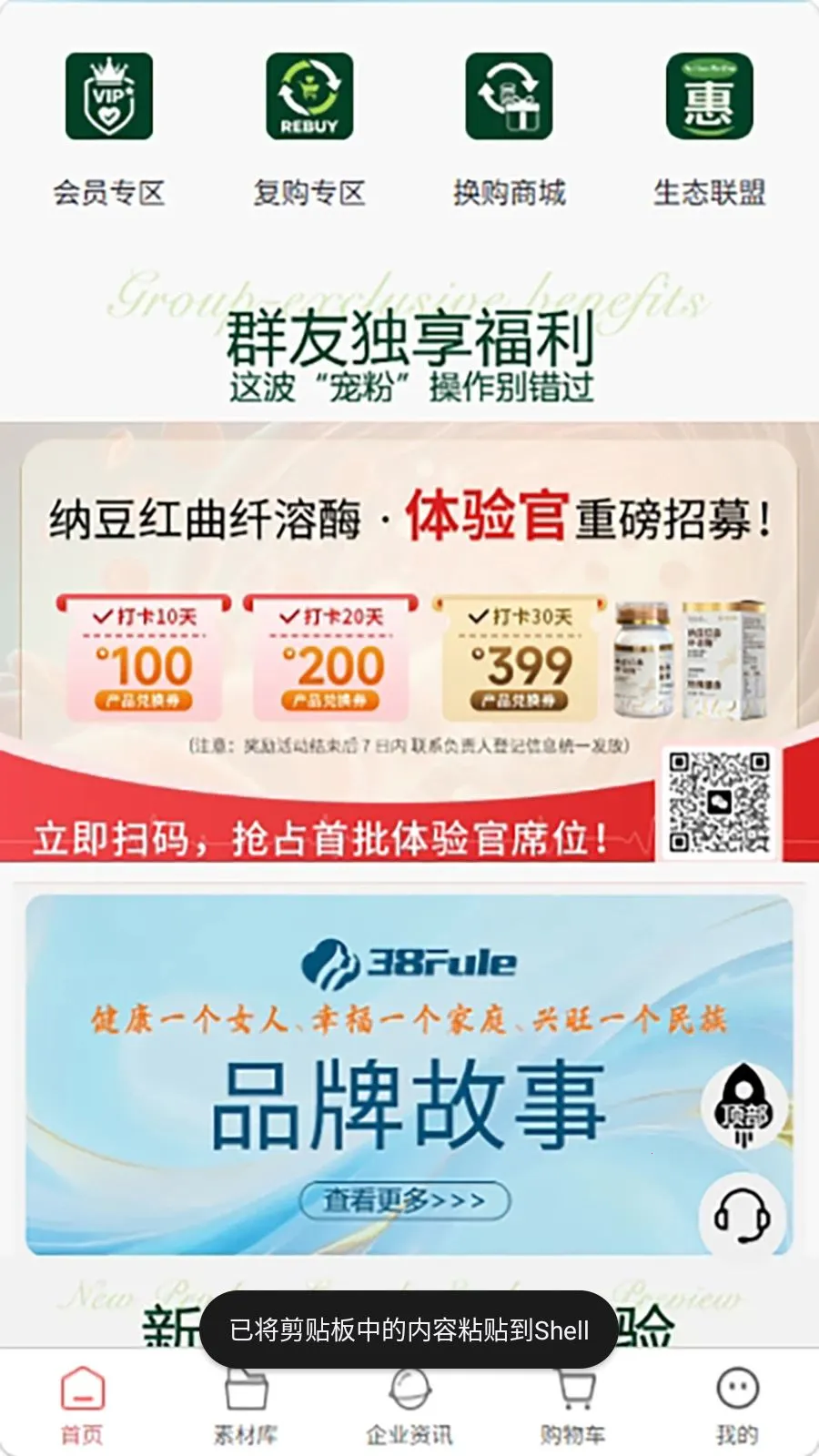This screenshot has height=1456, width=819.
Task: Open the 体验官重磅招募 promotion banner
Action: pos(409,650)
